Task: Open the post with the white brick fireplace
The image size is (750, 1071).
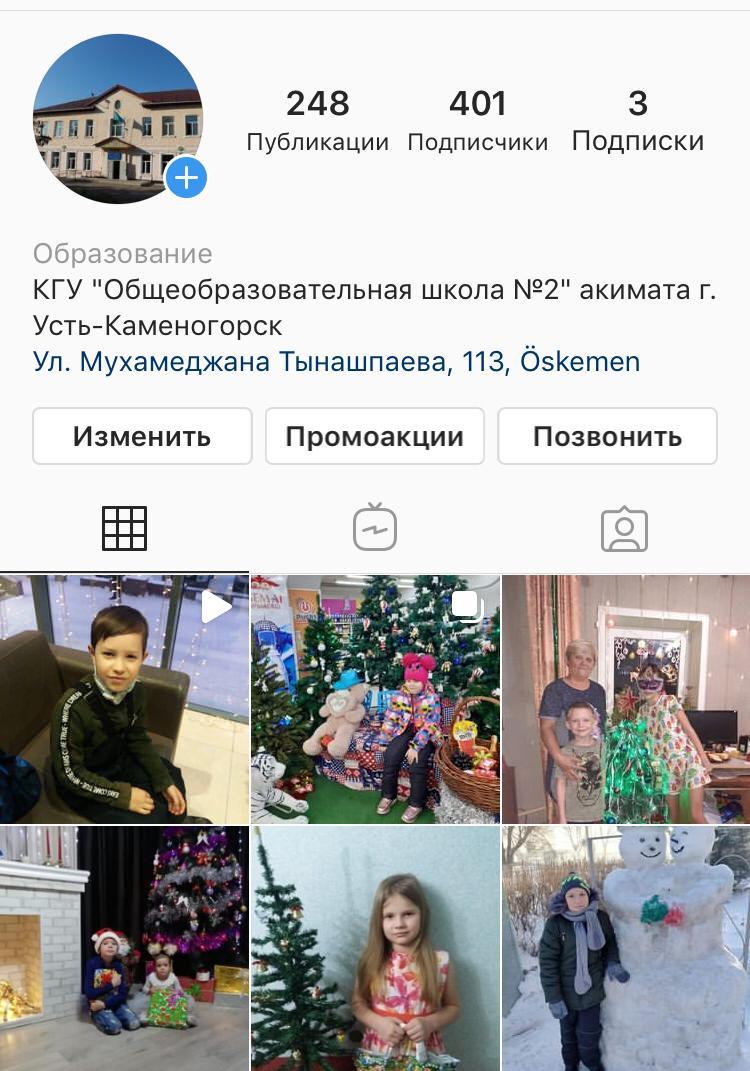Action: (124, 948)
